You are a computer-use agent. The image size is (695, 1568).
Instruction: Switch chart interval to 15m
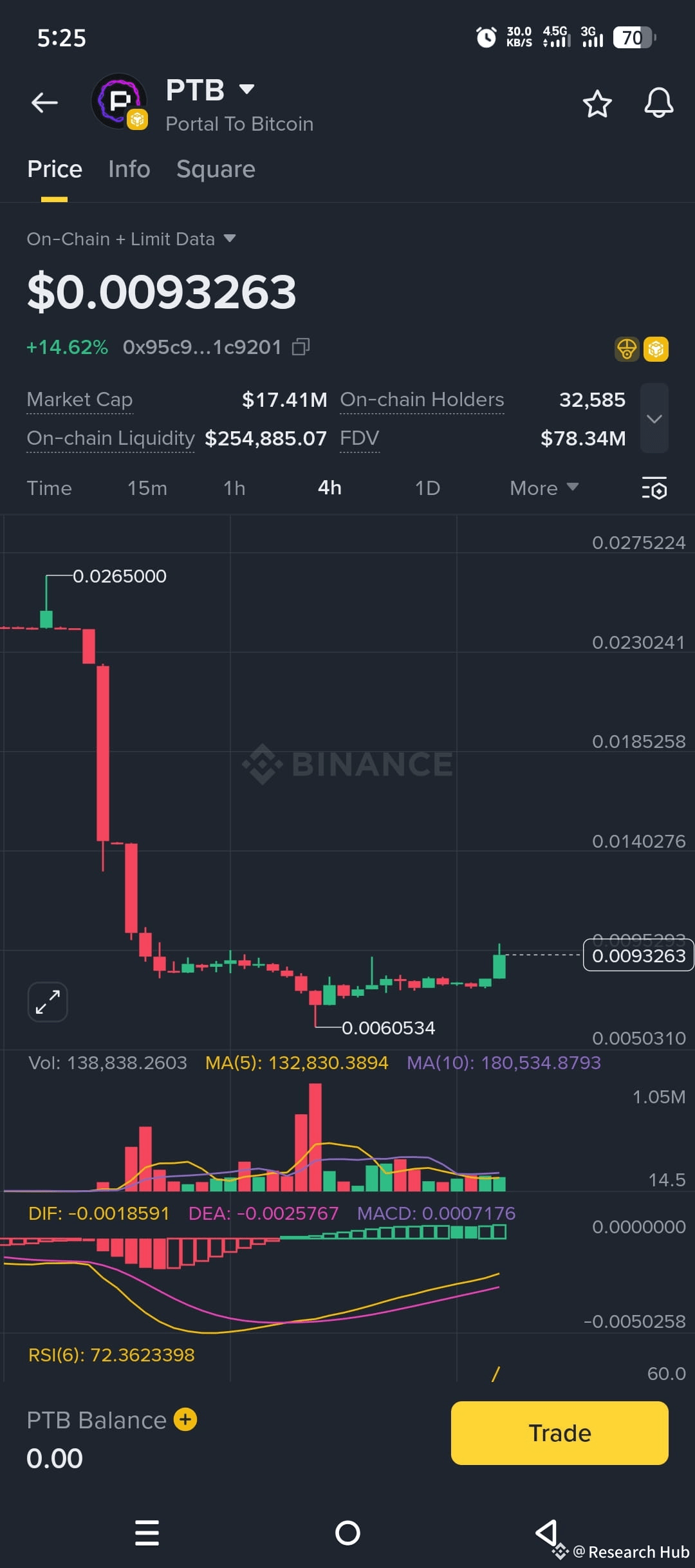tap(145, 488)
